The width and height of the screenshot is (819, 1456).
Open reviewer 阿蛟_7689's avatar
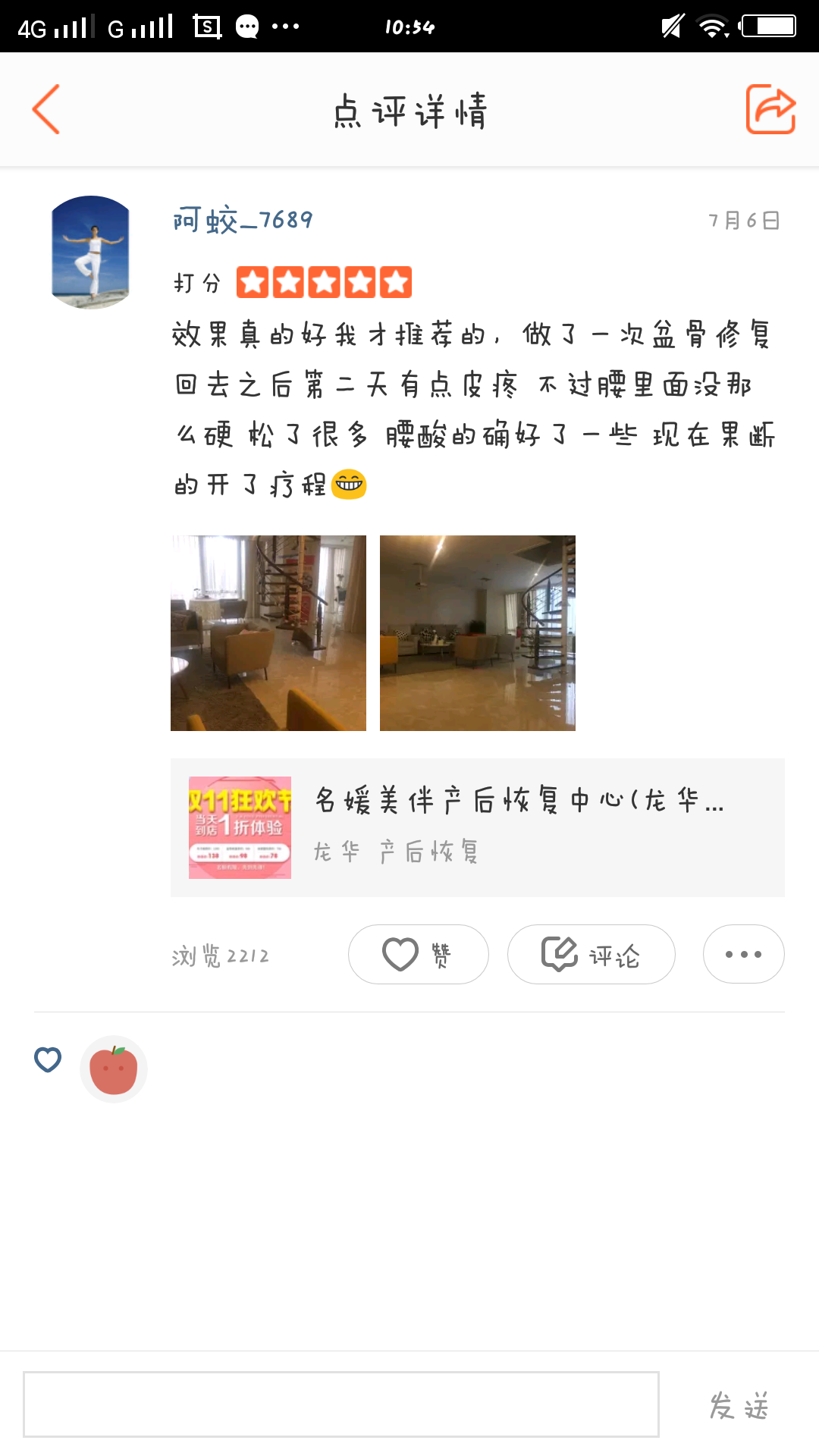[90, 252]
